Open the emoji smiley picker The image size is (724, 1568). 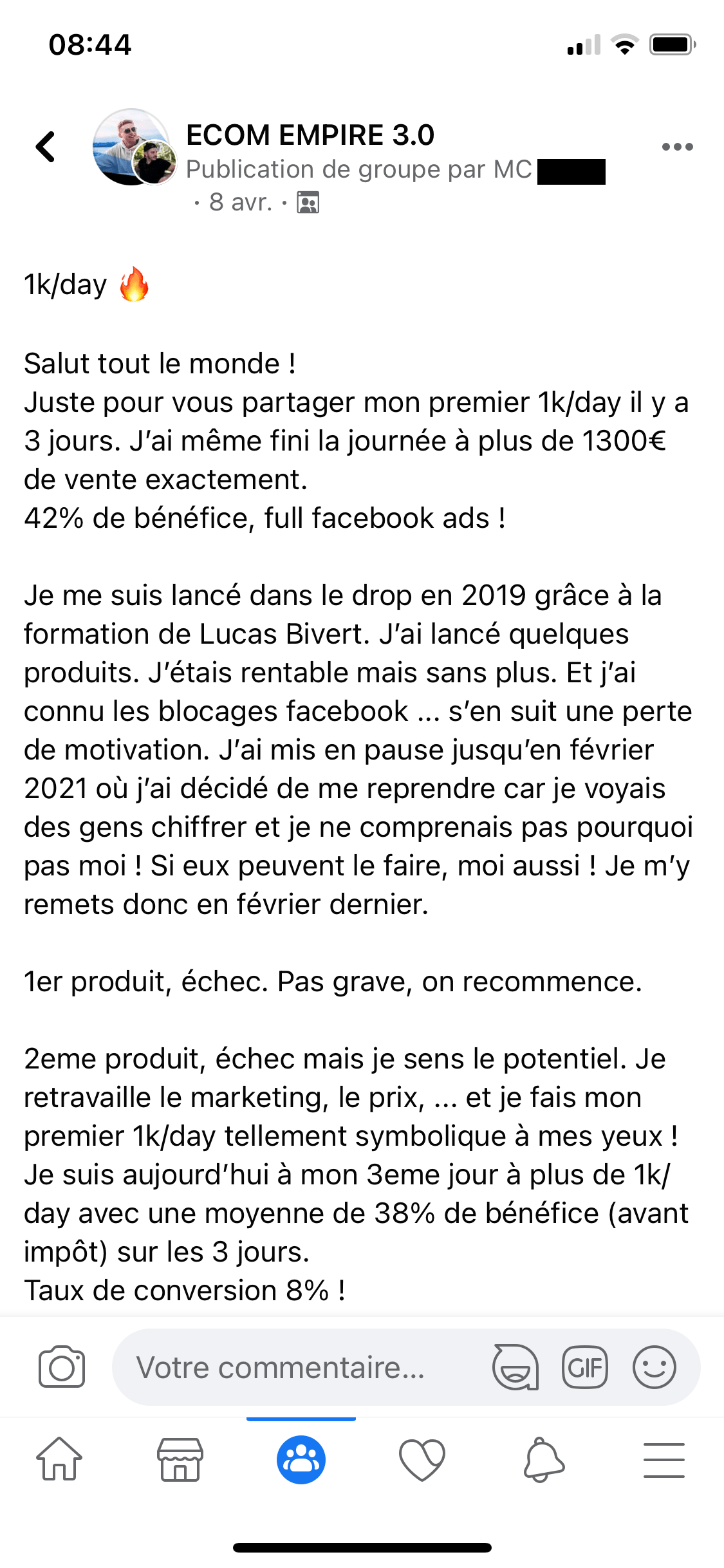(x=654, y=1367)
